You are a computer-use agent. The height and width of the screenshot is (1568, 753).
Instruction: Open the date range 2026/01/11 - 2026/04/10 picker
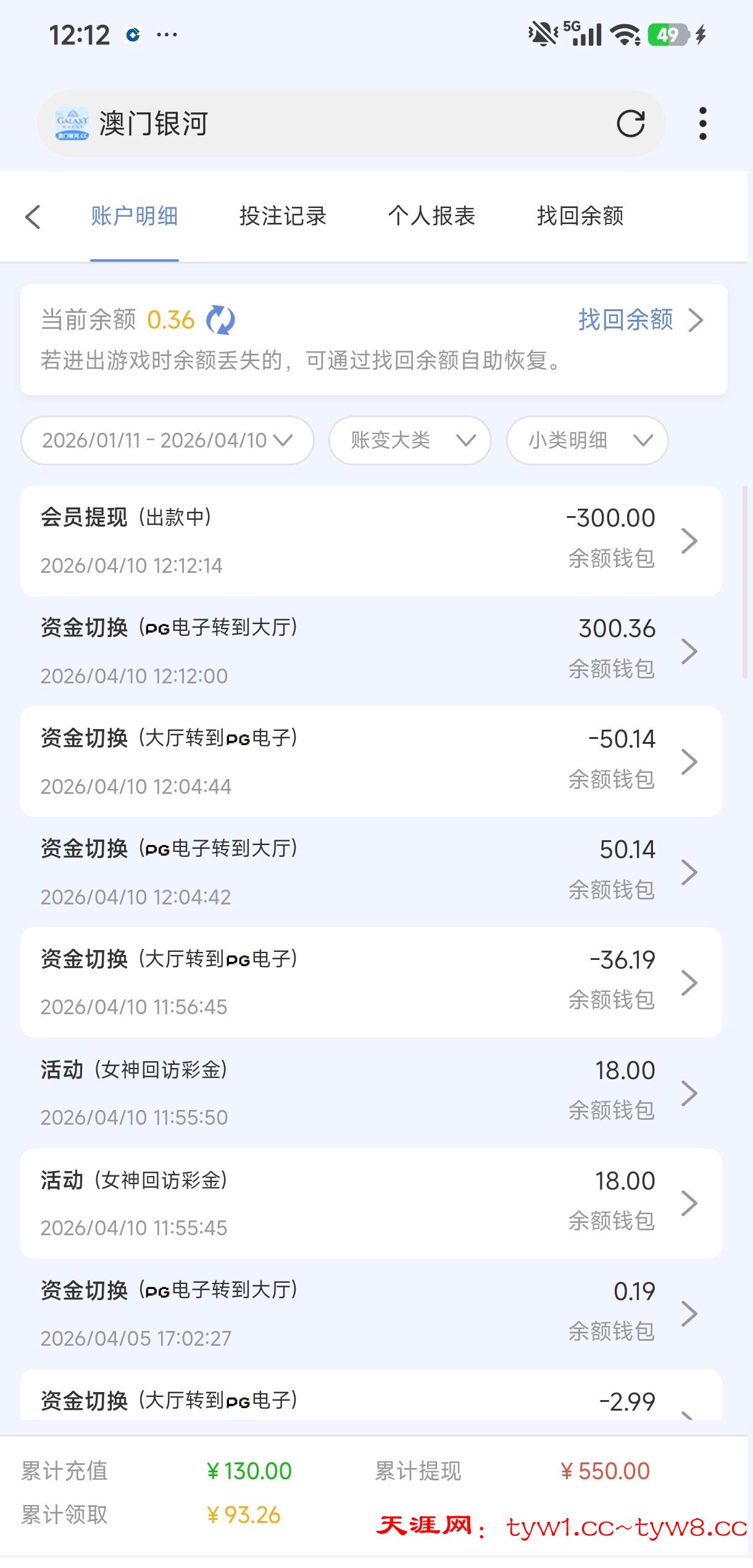167,440
